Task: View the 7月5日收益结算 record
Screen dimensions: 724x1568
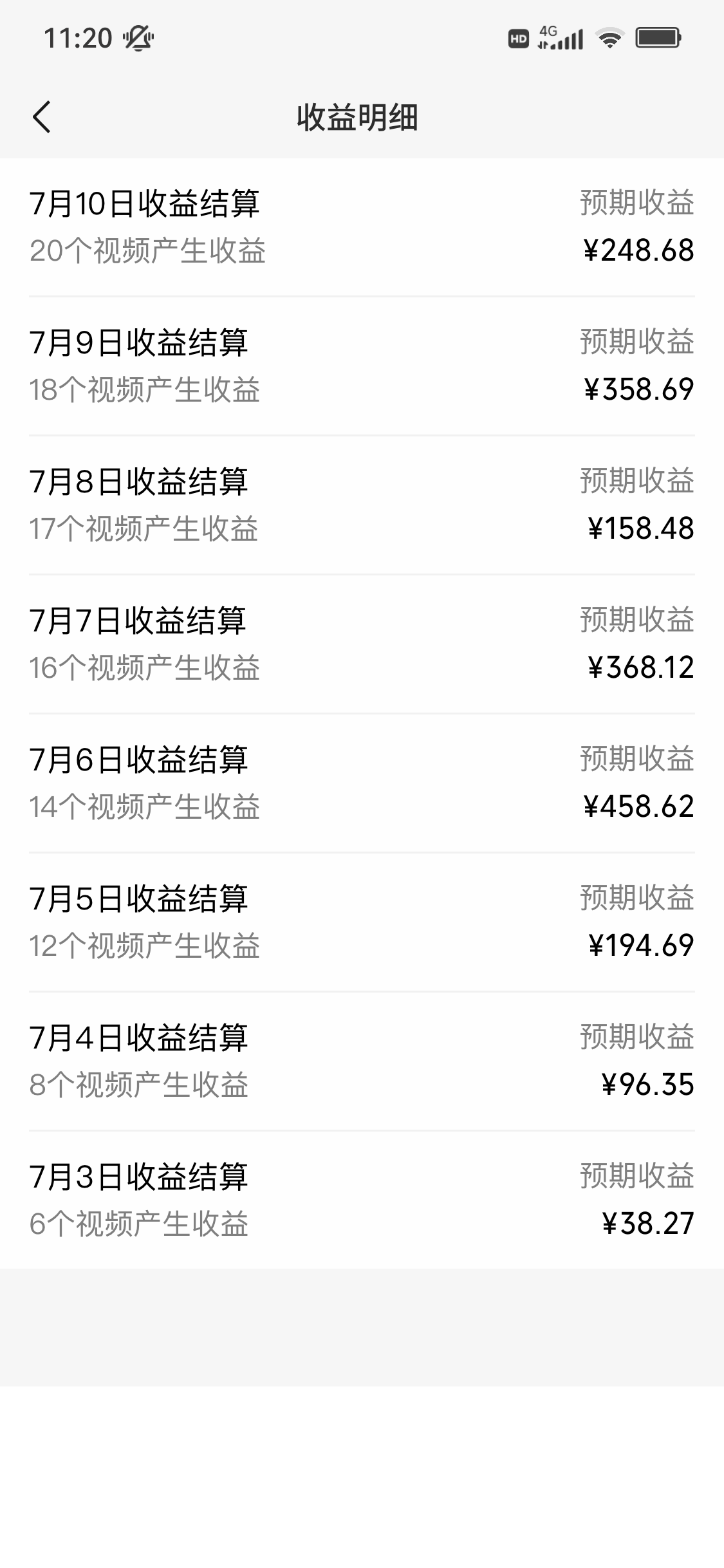Action: coord(360,922)
